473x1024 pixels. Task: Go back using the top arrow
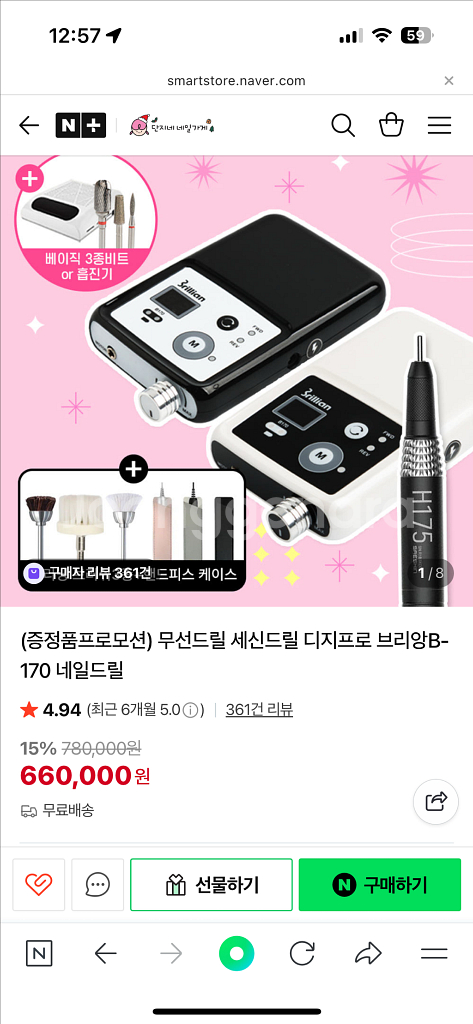(x=29, y=125)
